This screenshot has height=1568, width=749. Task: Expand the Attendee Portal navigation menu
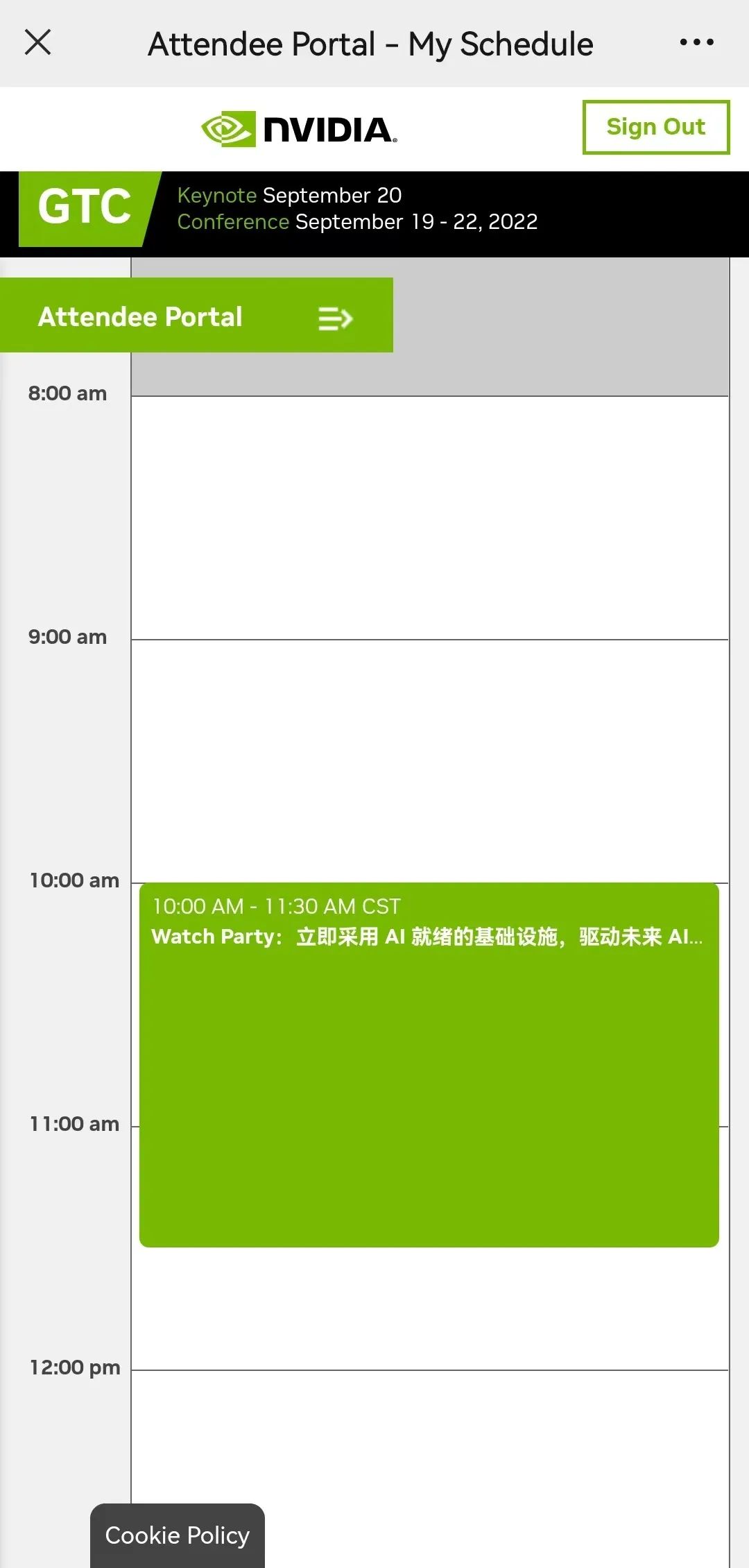tap(336, 318)
